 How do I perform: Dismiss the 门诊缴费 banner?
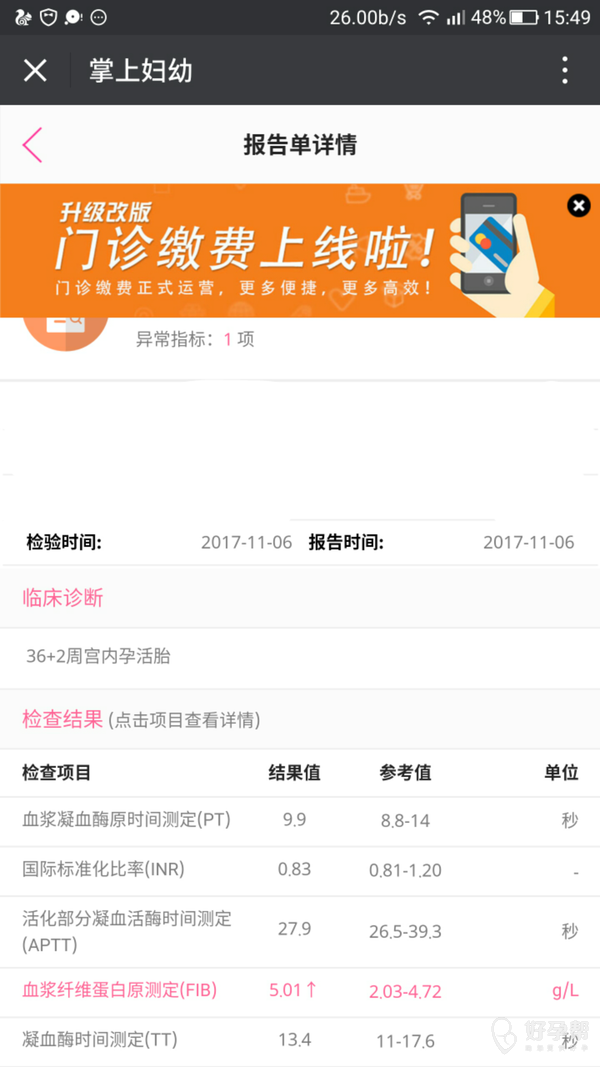pyautogui.click(x=578, y=206)
